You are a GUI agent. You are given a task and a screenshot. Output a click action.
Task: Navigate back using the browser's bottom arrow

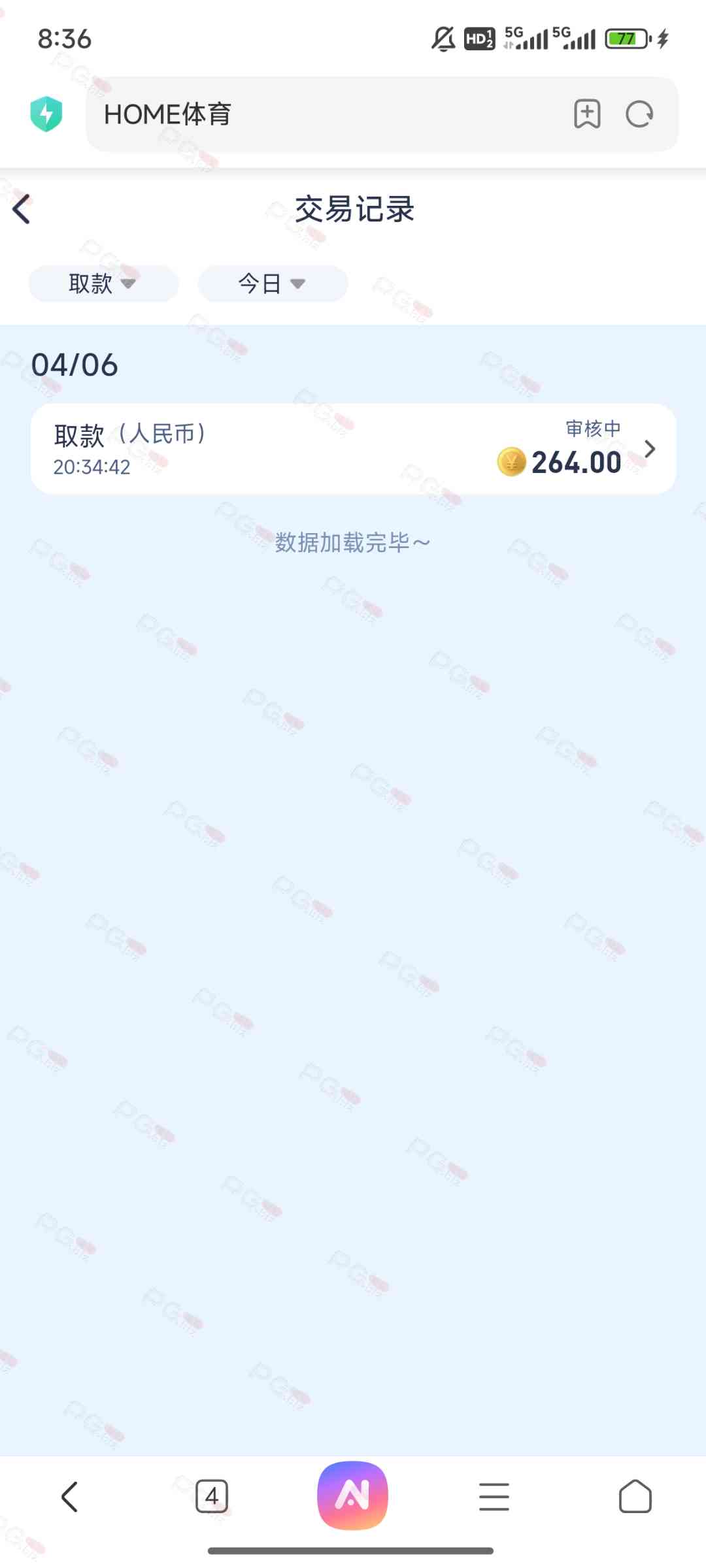click(x=69, y=1497)
